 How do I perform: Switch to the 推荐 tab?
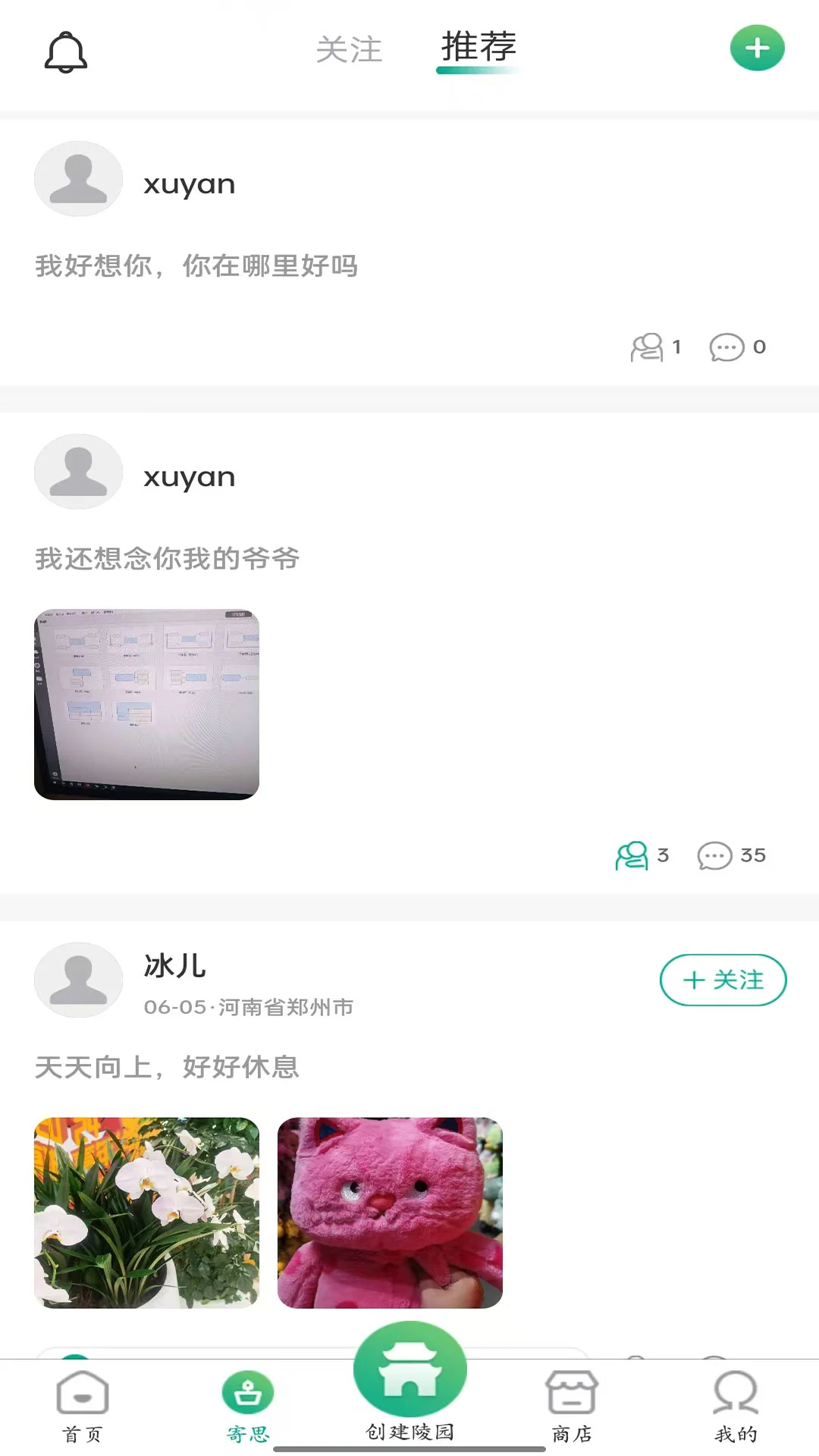[478, 47]
